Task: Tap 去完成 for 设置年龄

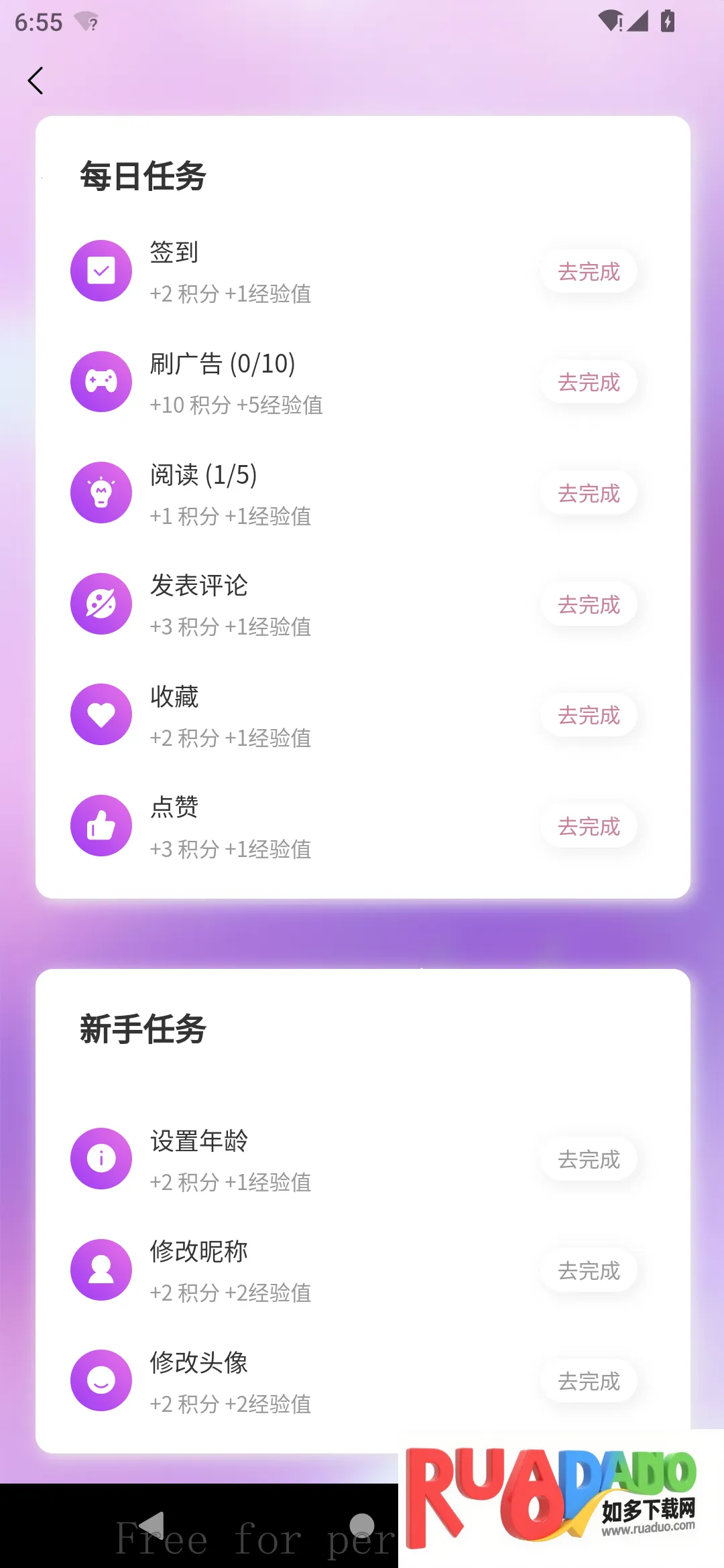Action: 589,1159
